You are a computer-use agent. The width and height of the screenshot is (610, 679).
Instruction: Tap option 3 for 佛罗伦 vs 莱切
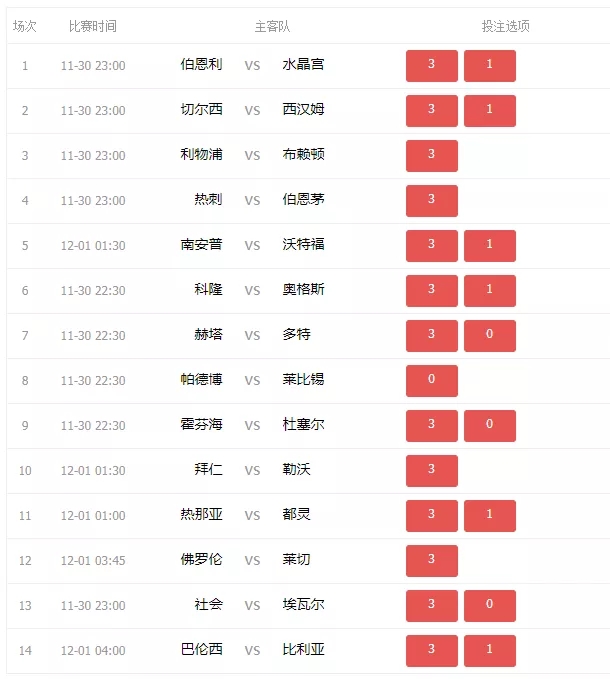tap(431, 560)
